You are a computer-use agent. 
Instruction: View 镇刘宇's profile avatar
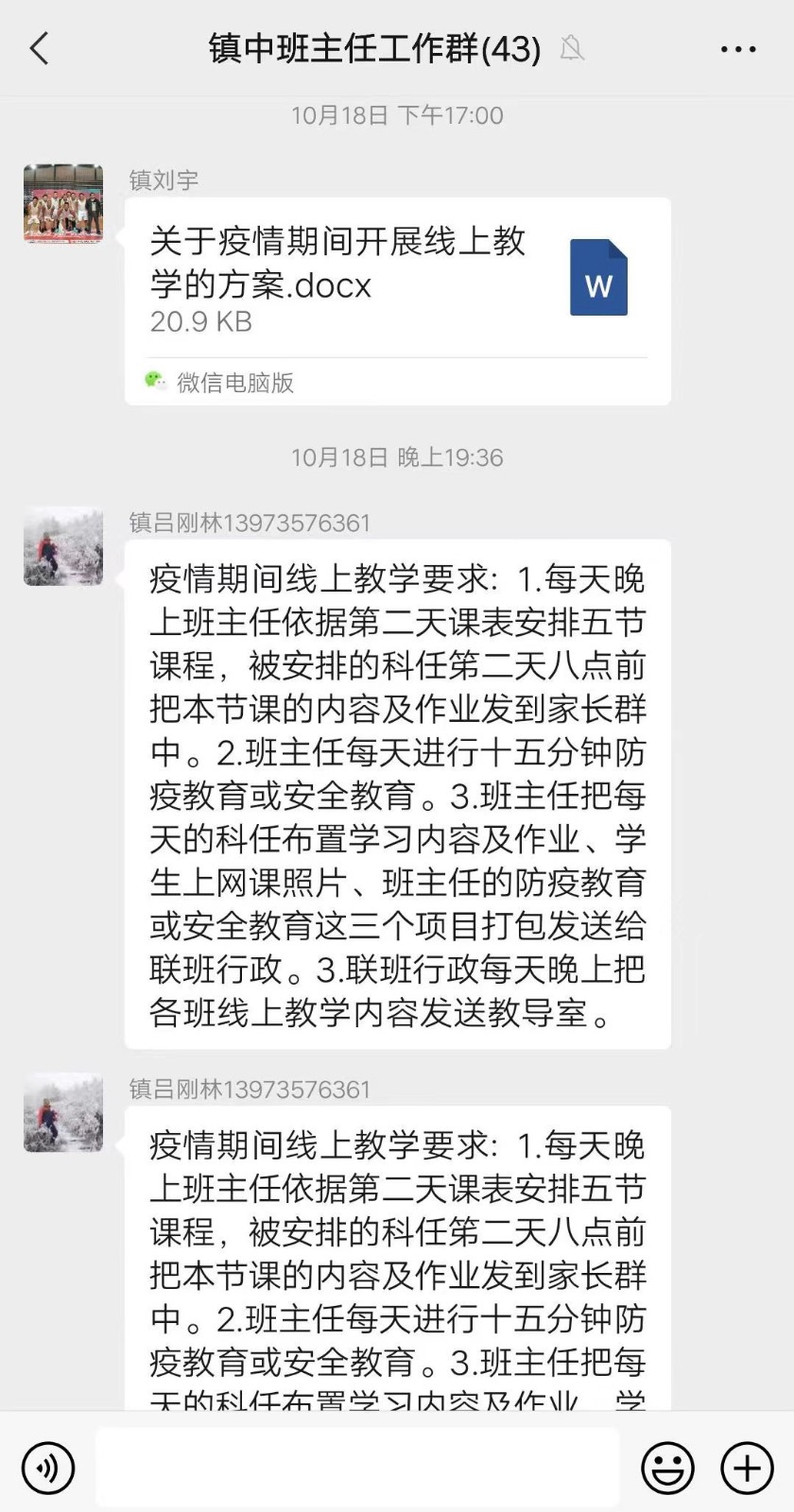(x=63, y=204)
